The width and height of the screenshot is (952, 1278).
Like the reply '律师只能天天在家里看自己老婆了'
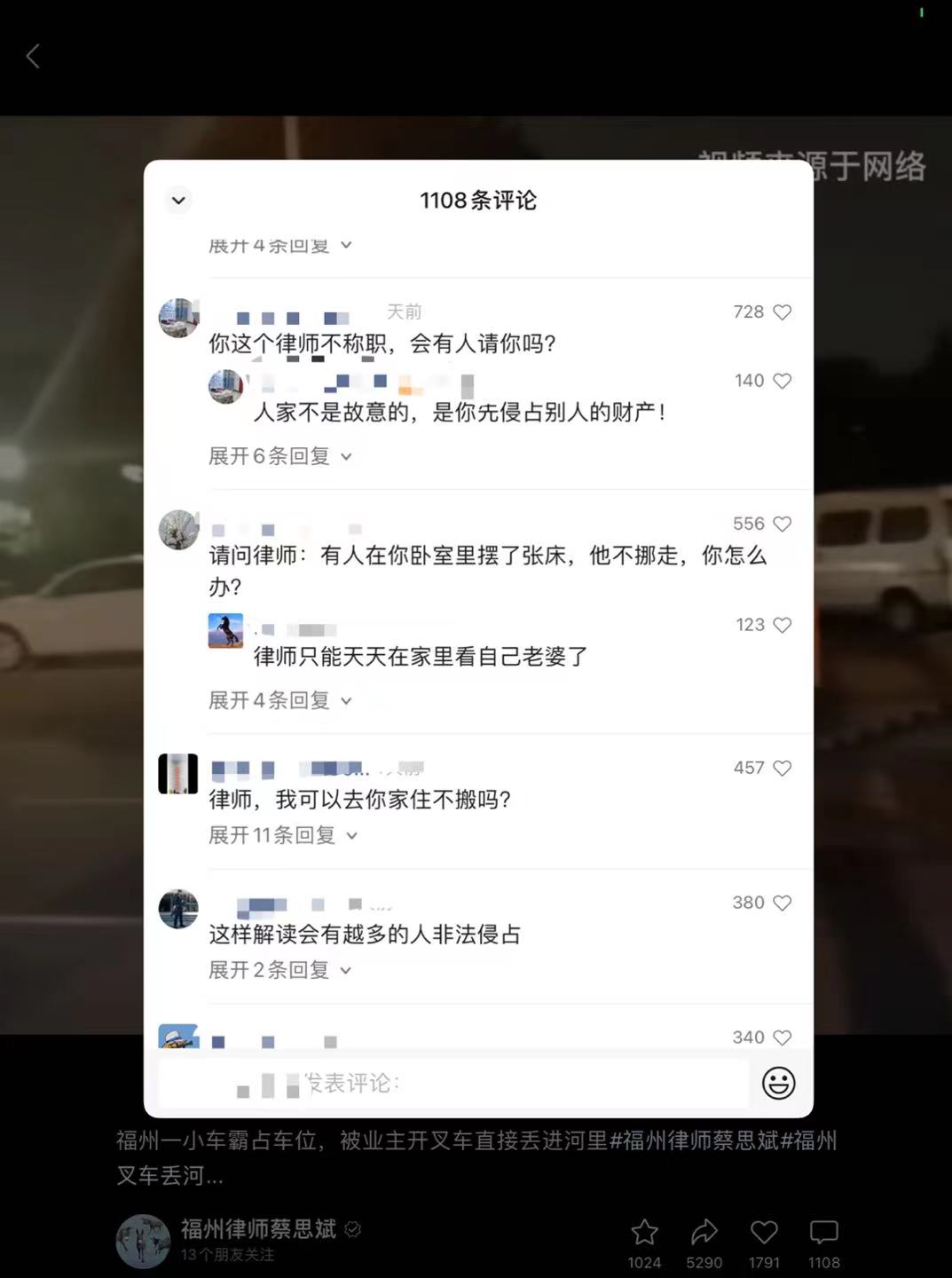(782, 626)
